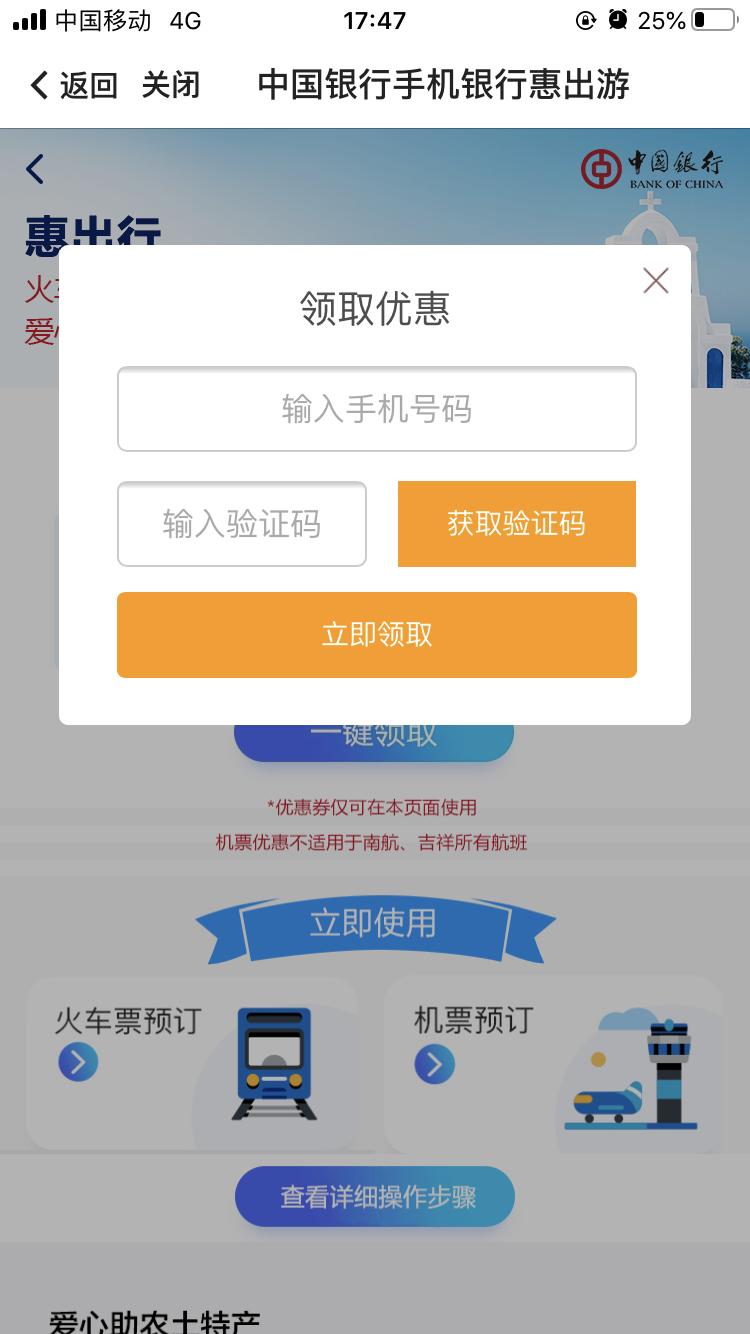Image resolution: width=750 pixels, height=1334 pixels.
Task: Close the 领取优惠 dialog with the X
Action: [x=655, y=281]
